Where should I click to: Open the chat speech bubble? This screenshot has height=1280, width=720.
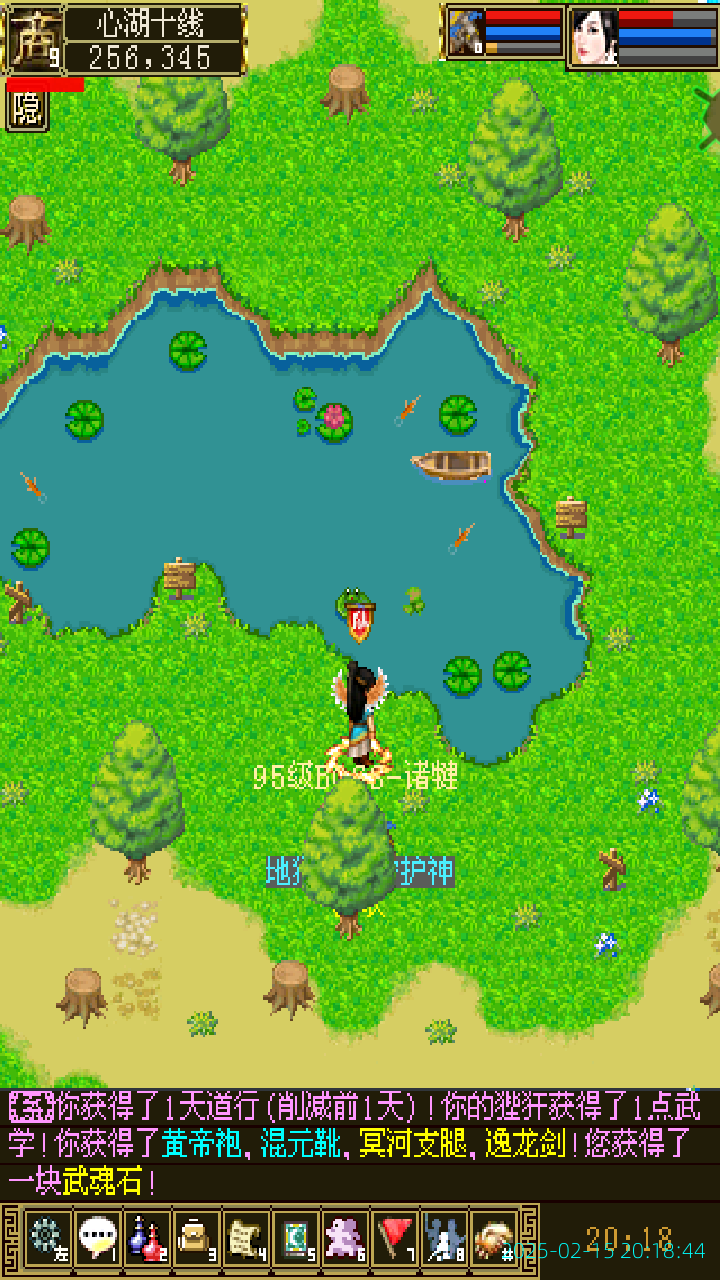pyautogui.click(x=96, y=1238)
